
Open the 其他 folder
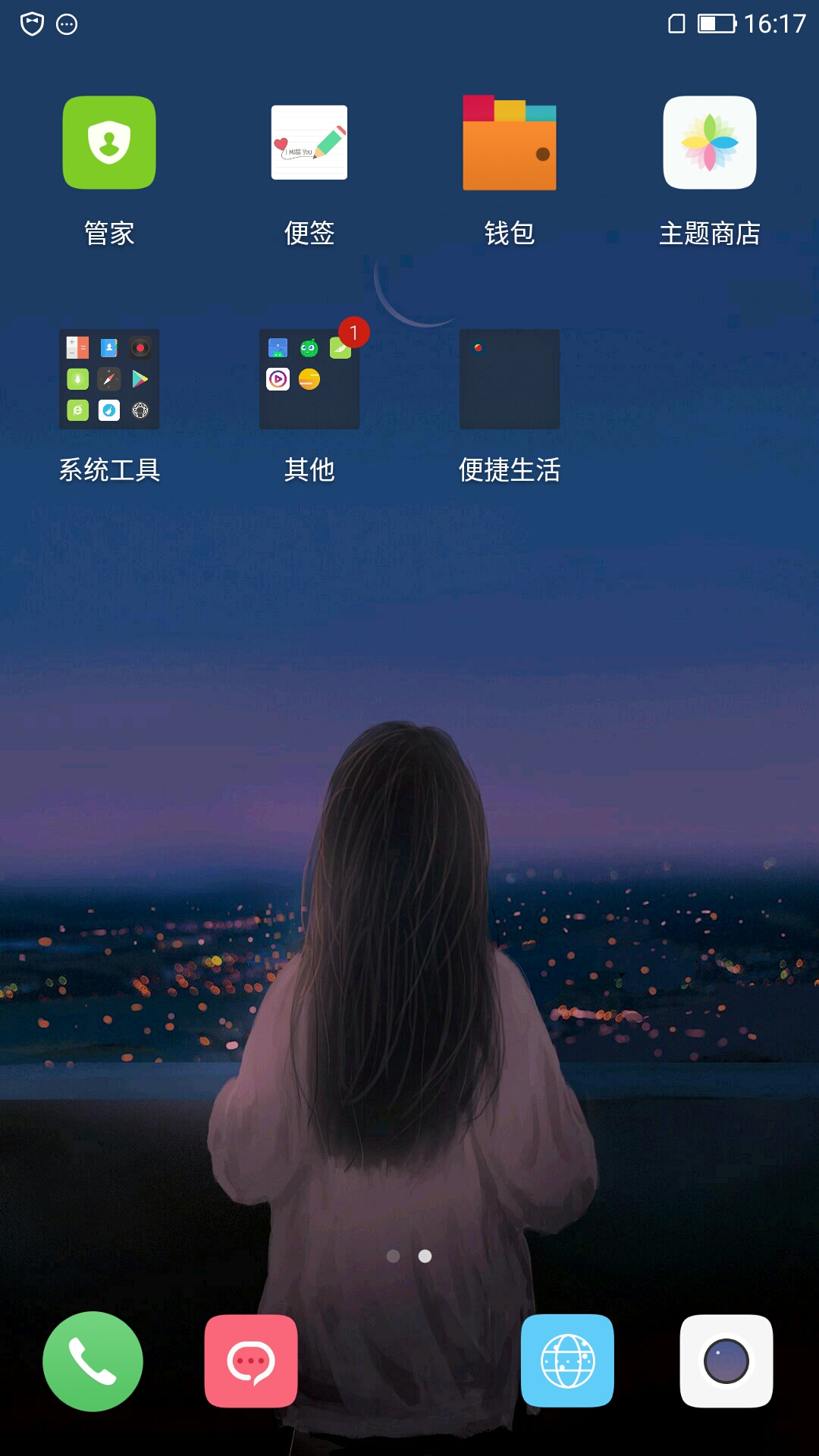coord(309,379)
